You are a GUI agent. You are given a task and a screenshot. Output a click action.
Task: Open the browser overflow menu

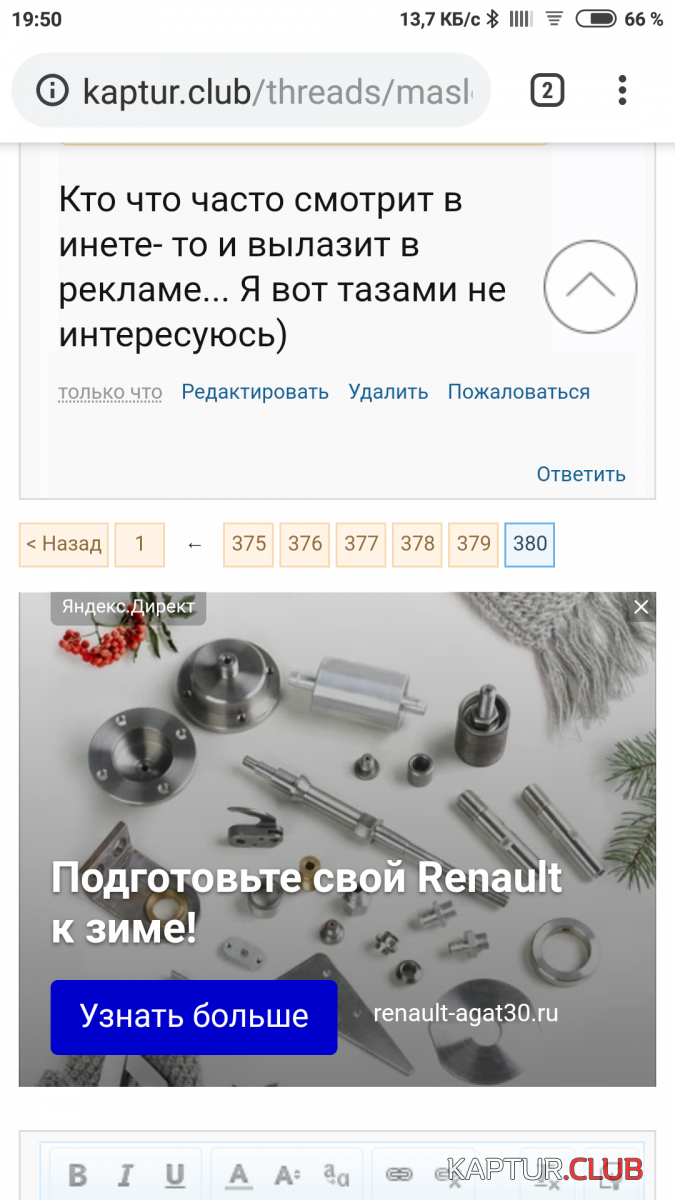(622, 91)
